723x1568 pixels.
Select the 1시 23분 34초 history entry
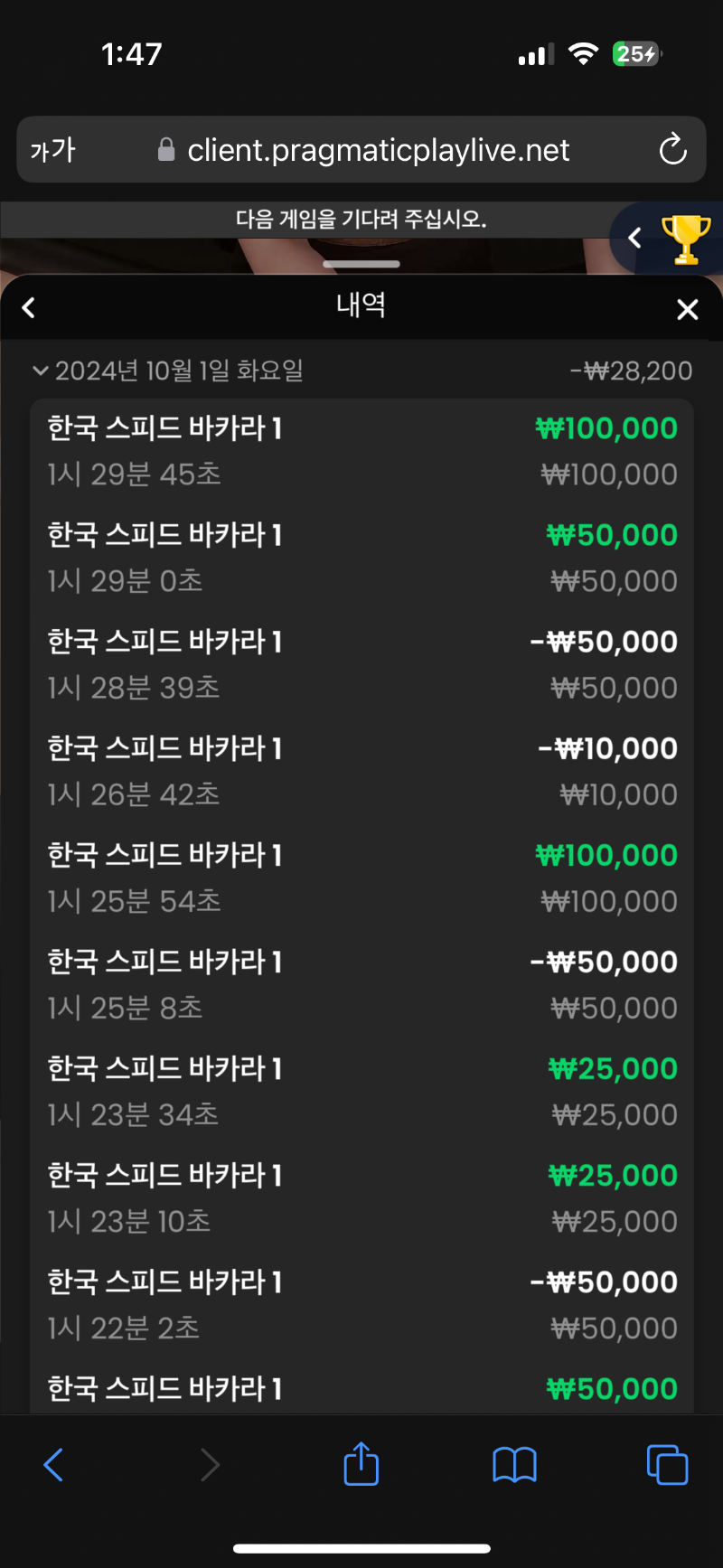tap(361, 1091)
